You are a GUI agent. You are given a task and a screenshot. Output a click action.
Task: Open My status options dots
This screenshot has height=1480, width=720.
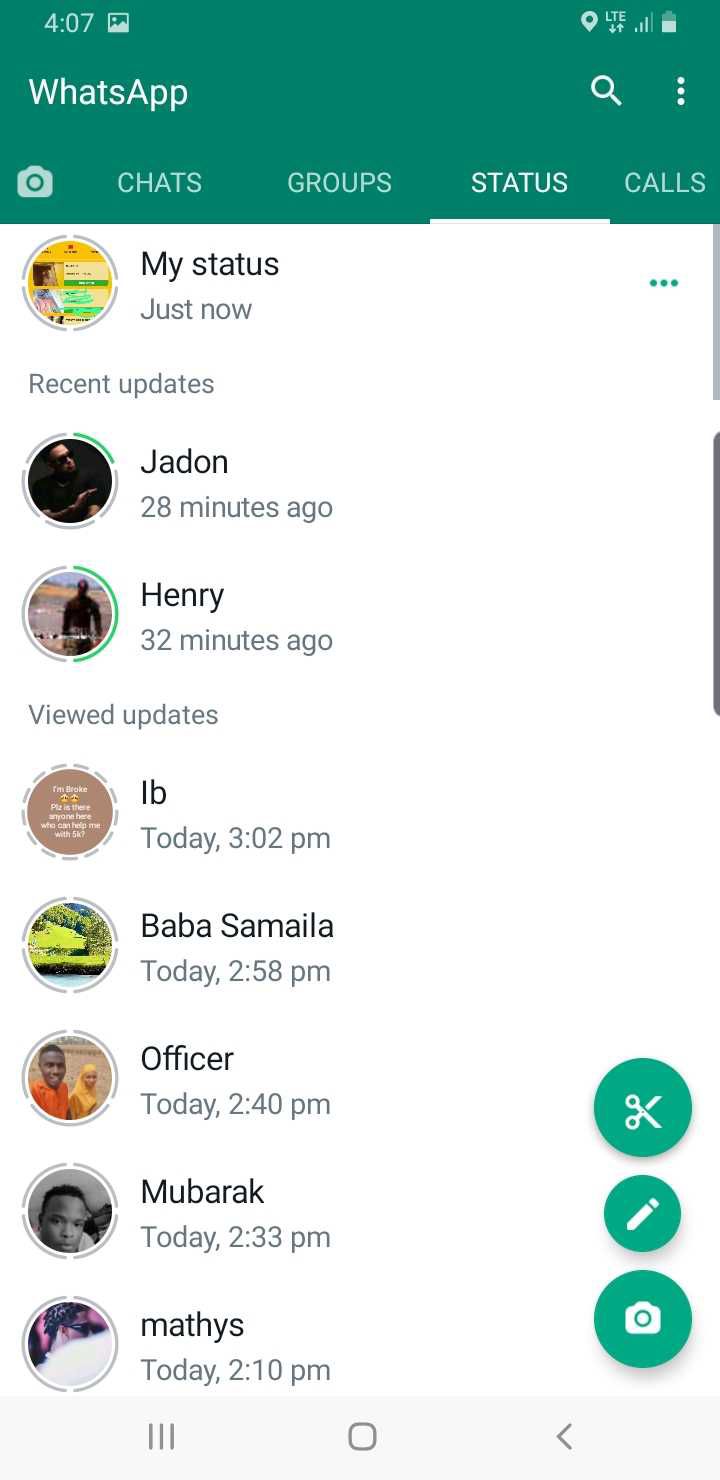pos(663,283)
